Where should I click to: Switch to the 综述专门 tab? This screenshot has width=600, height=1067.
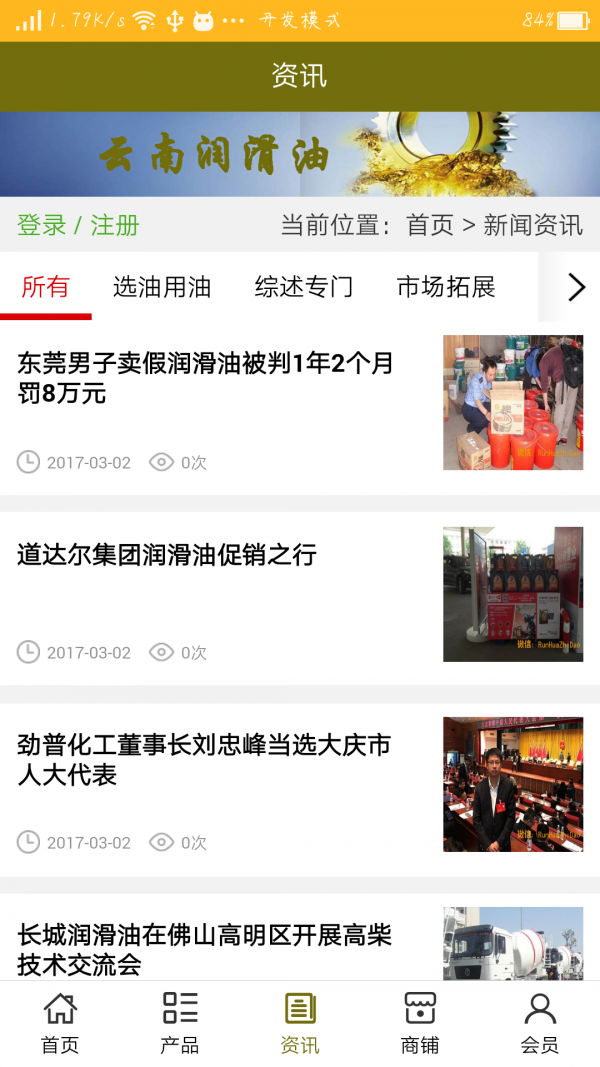[304, 287]
